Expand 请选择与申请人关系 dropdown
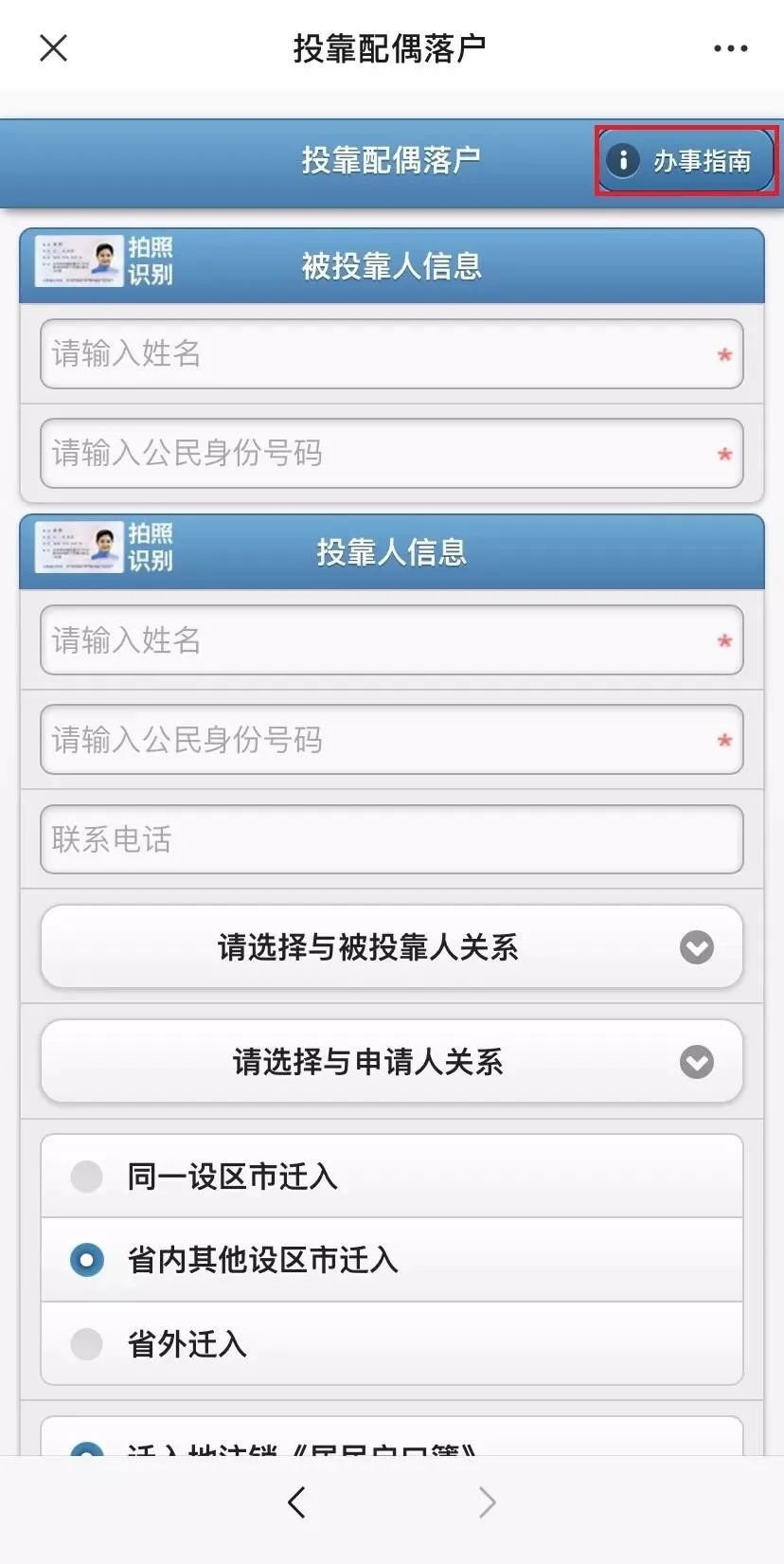This screenshot has height=1564, width=784. 391,1062
